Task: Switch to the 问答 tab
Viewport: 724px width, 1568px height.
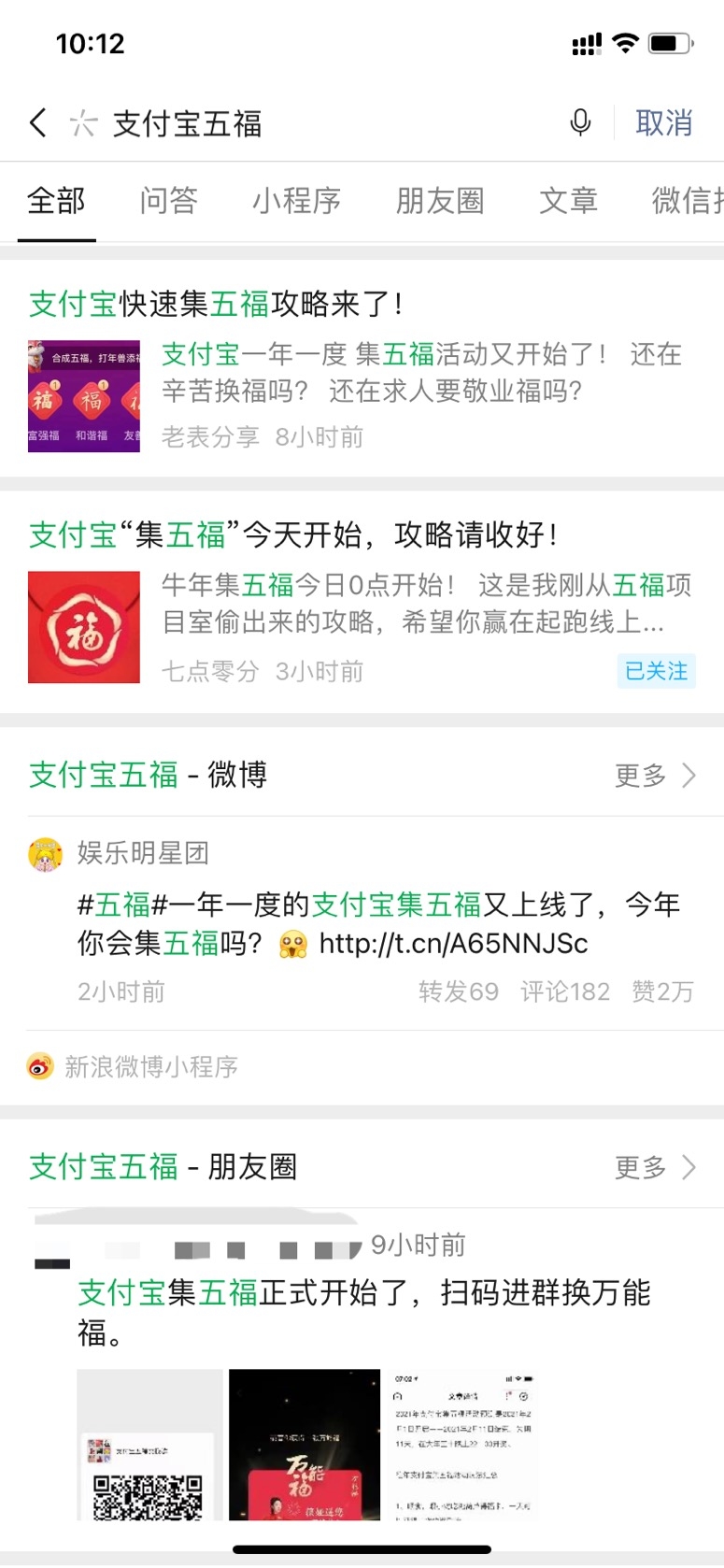Action: pos(167,202)
